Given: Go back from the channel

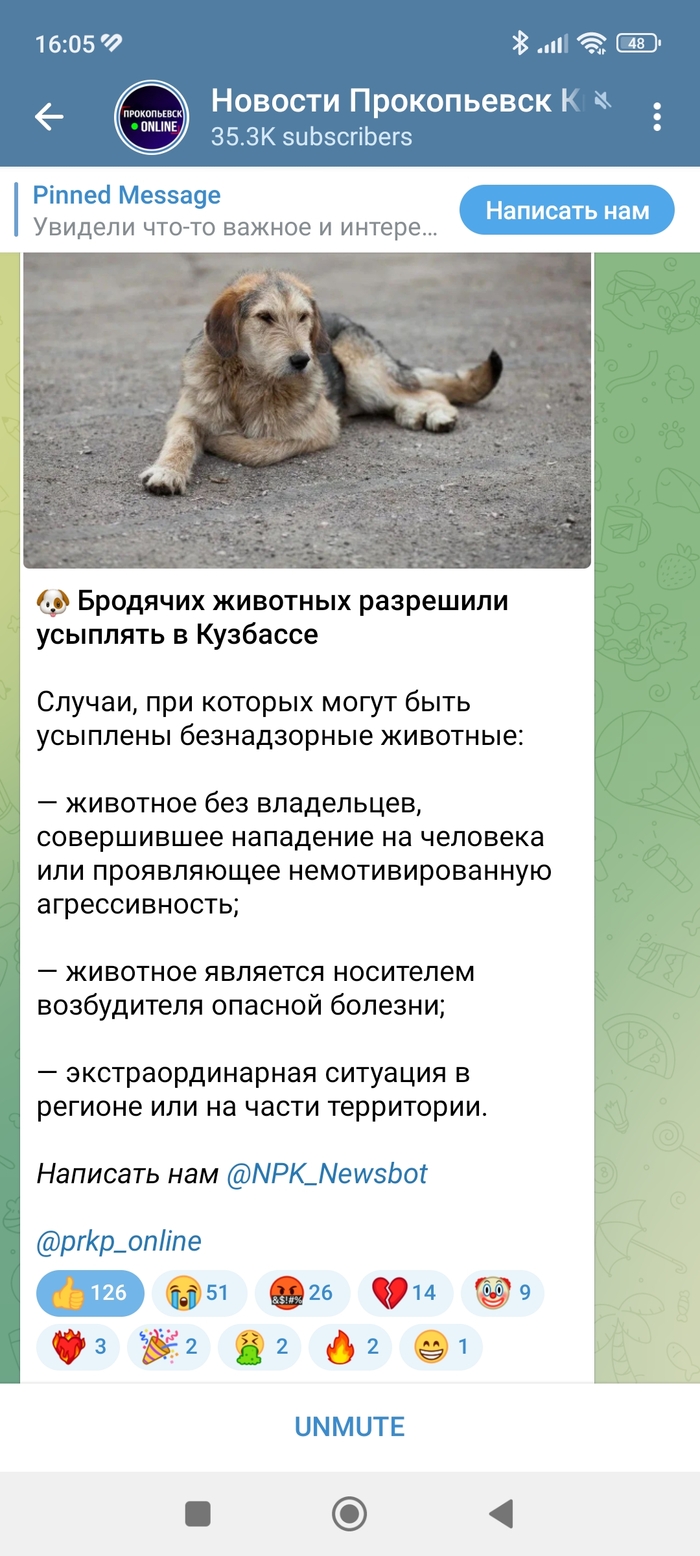Looking at the screenshot, I should click(x=49, y=117).
